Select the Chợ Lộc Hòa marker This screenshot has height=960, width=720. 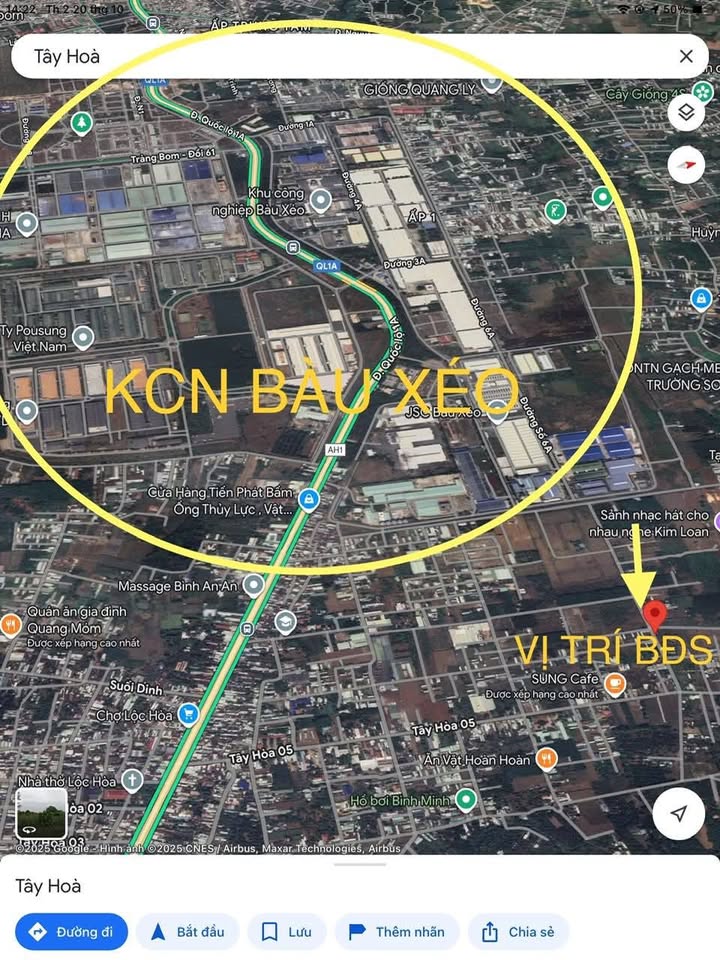pos(187,715)
